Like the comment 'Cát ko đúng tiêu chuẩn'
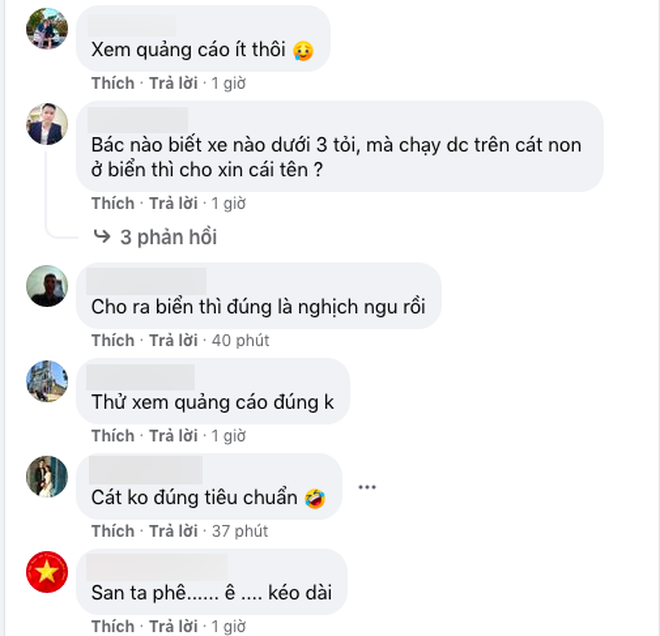This screenshot has width=660, height=636. 112,530
